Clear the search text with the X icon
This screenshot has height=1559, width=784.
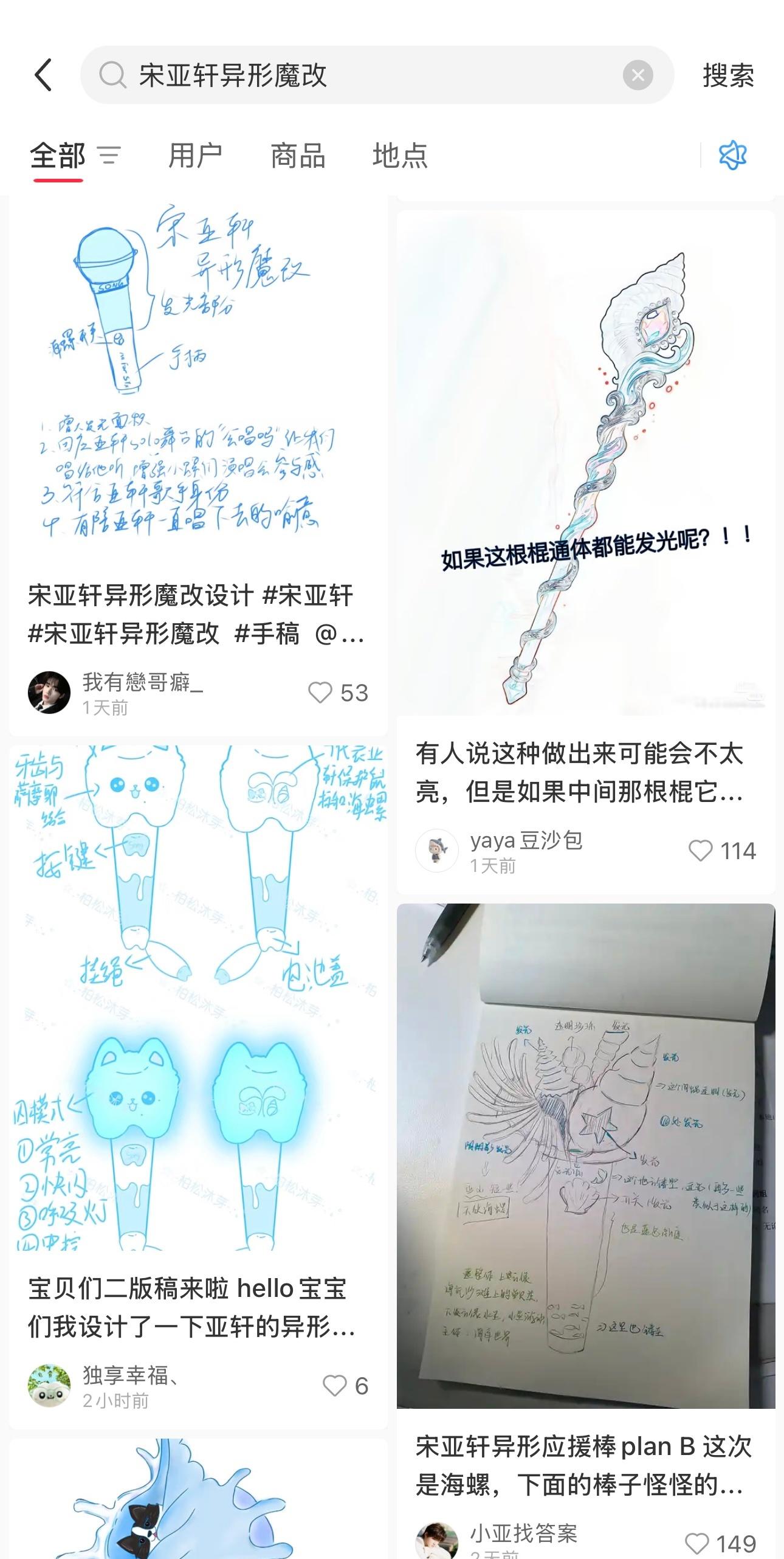[x=638, y=75]
